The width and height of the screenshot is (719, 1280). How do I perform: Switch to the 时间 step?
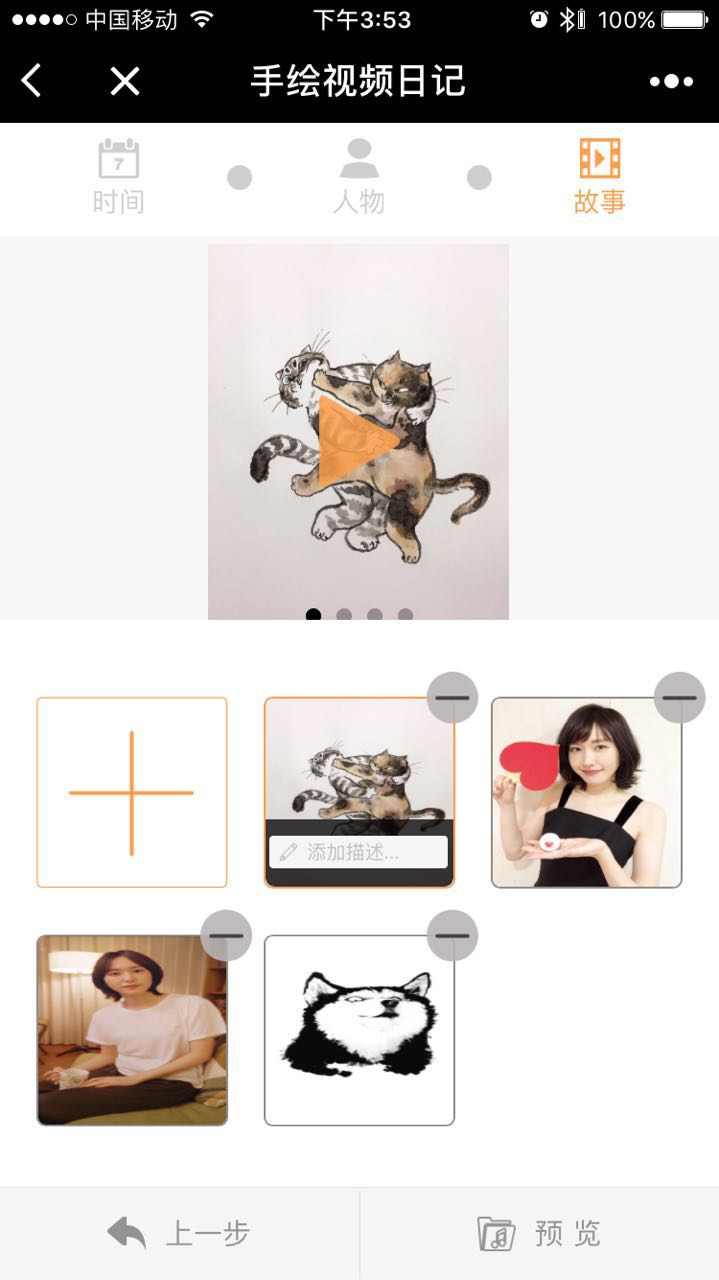pos(118,177)
